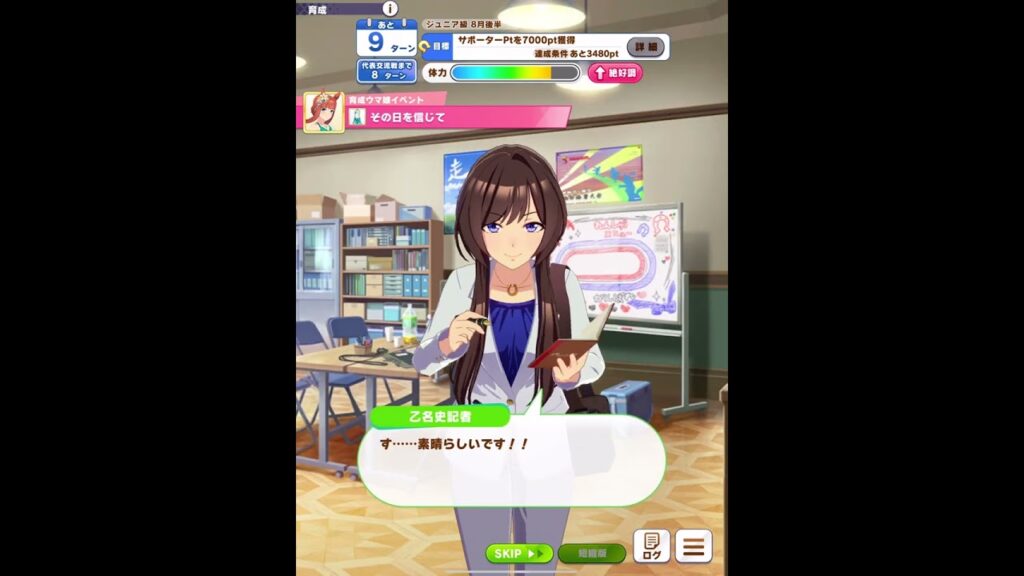Screen dimensions: 1024x576
Task: Tap the dialogue bubble to advance
Action: coord(511,462)
